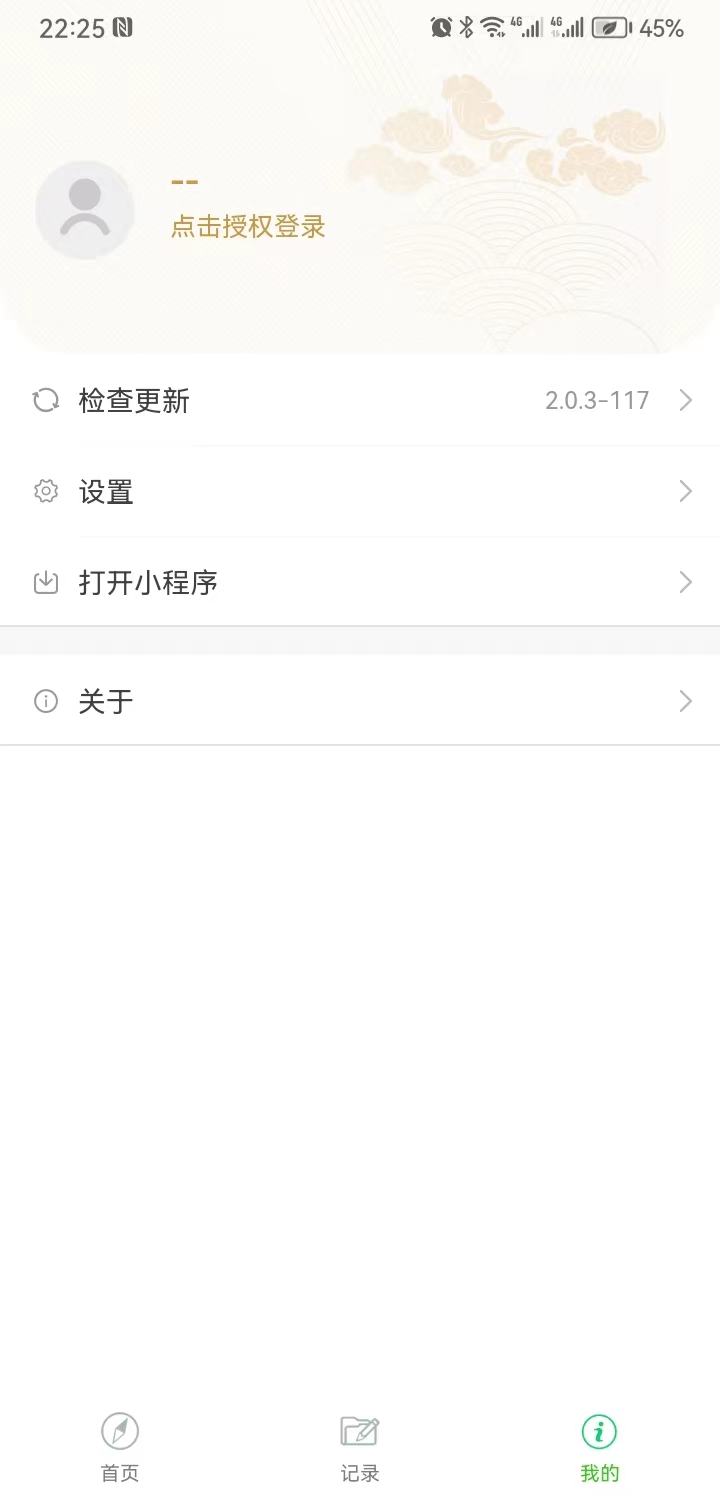Expand the 检查更新 row via its chevron
The height and width of the screenshot is (1496, 720).
click(686, 400)
